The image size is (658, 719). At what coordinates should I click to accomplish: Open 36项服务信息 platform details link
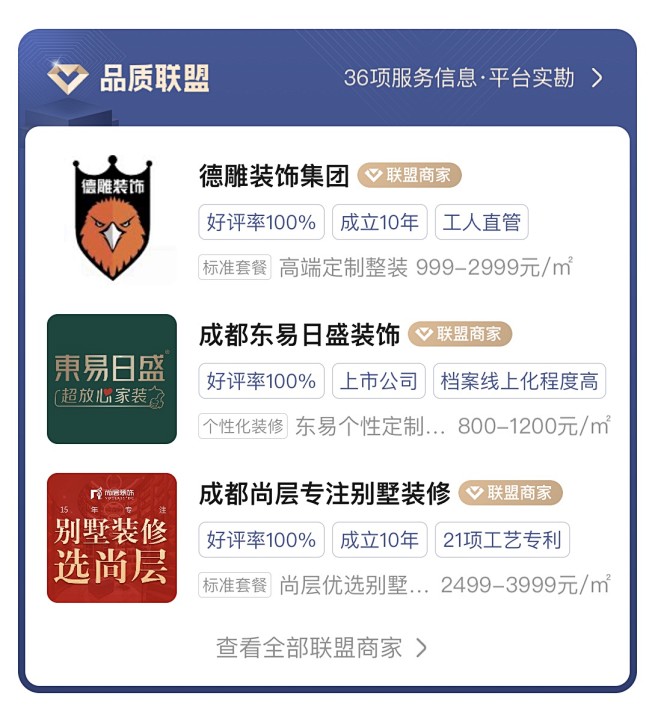click(x=472, y=78)
